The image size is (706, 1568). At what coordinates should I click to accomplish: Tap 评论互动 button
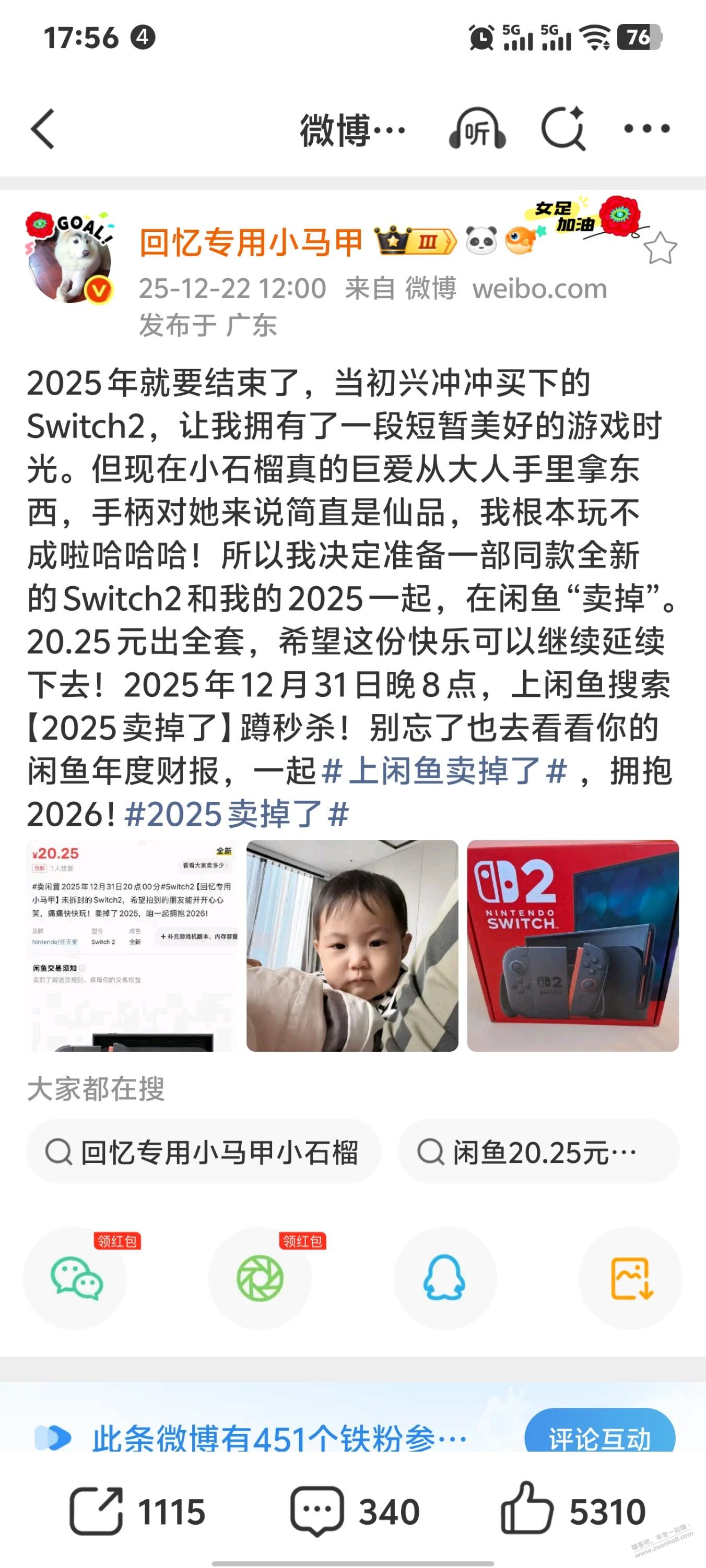click(x=599, y=1438)
